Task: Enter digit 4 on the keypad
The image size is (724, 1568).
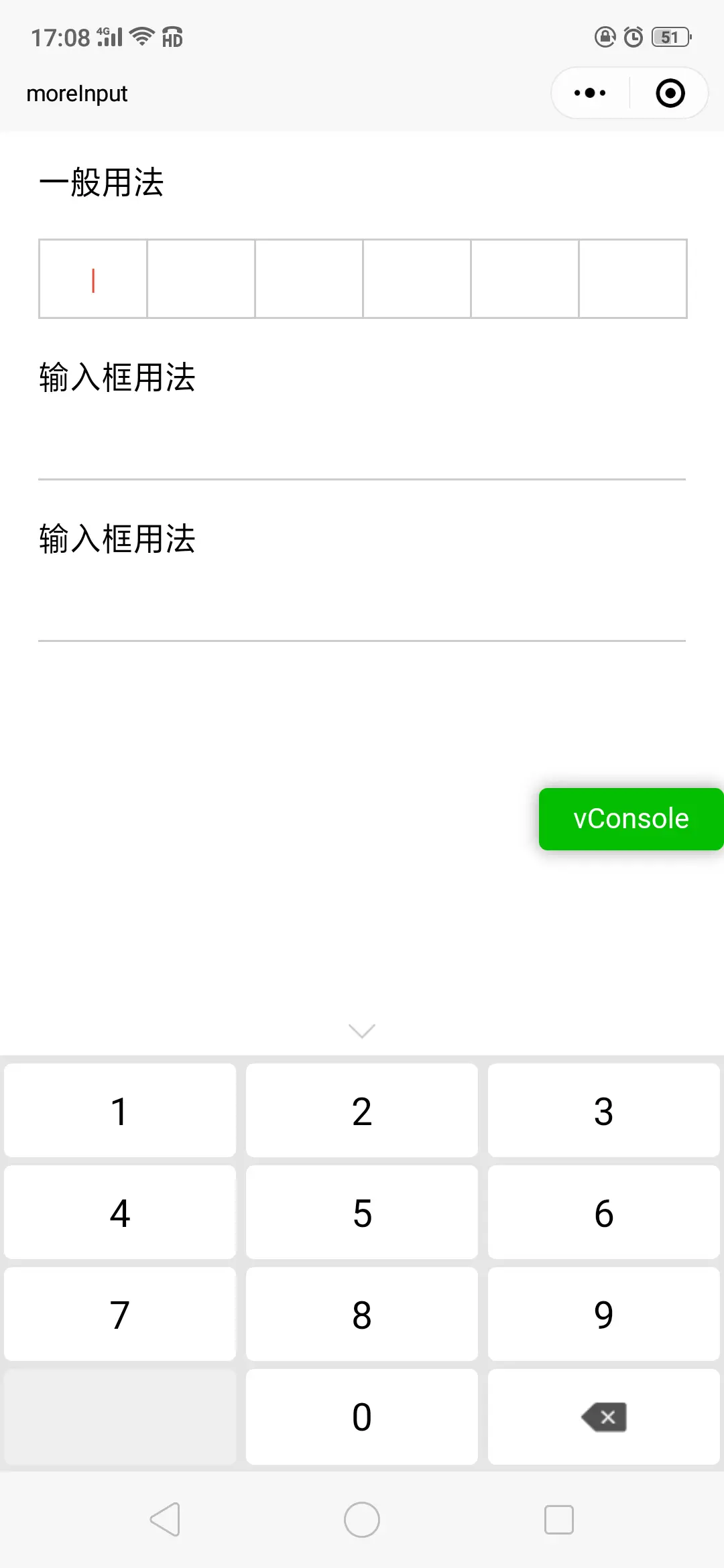Action: click(120, 1212)
